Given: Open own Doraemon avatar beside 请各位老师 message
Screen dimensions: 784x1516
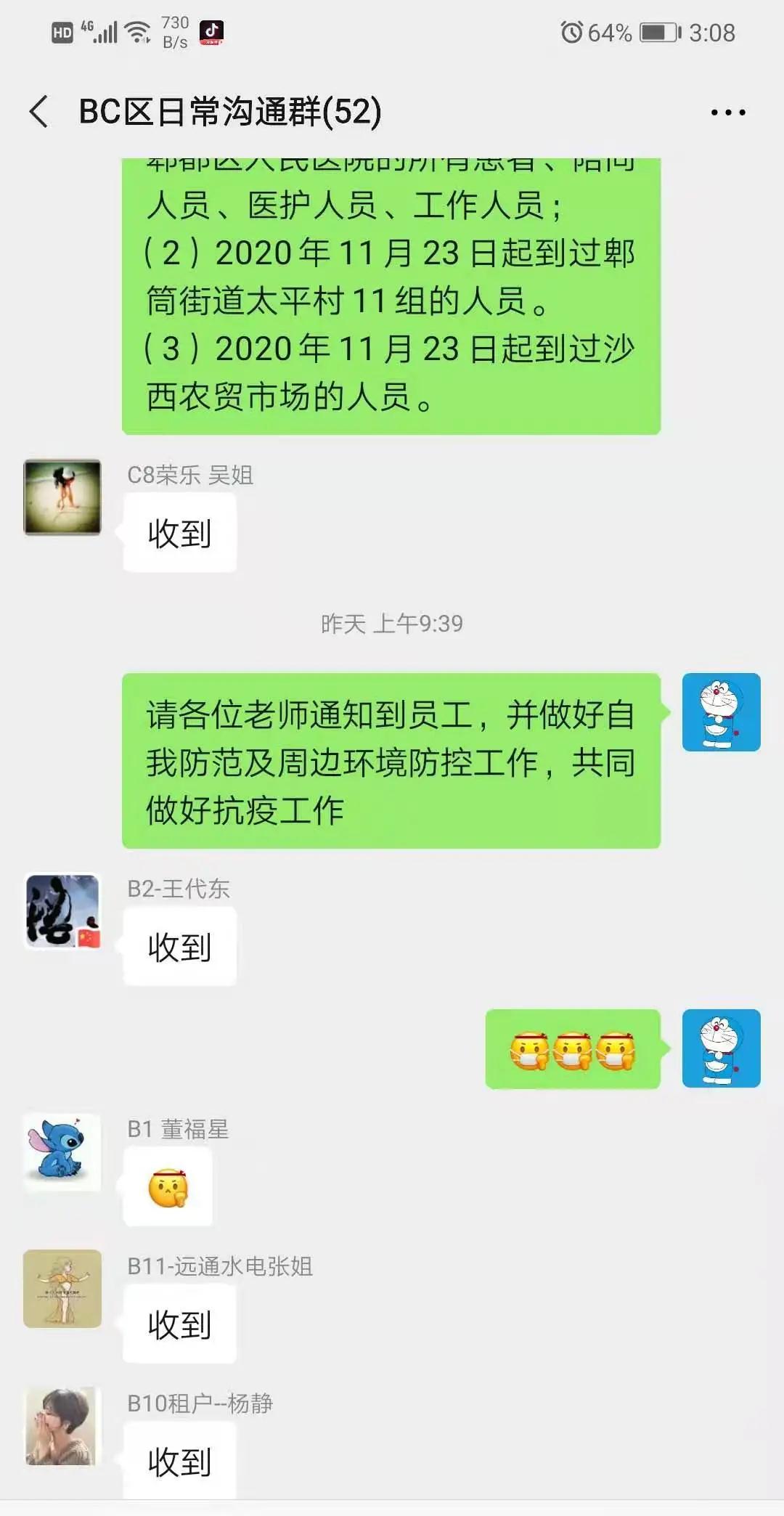Looking at the screenshot, I should point(721,712).
